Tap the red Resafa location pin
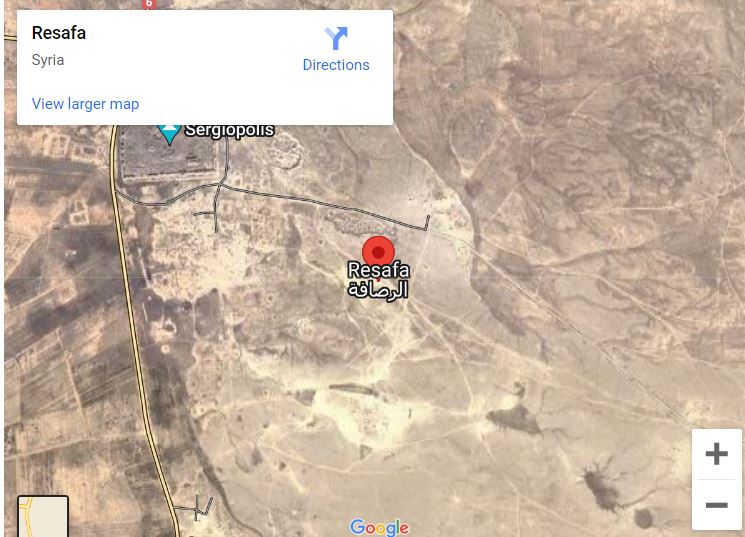 coord(378,251)
